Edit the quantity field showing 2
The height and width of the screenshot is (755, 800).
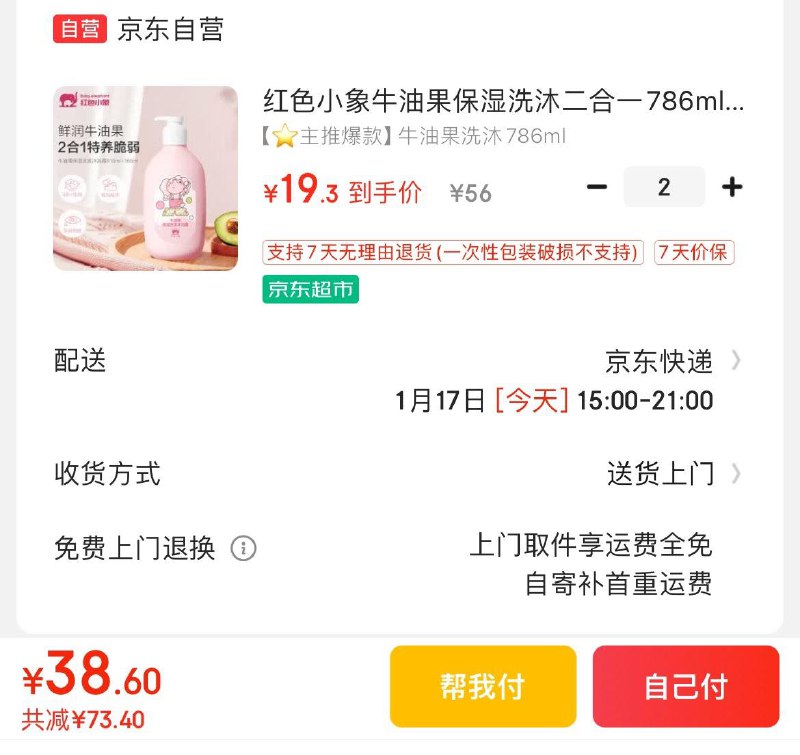(x=664, y=187)
